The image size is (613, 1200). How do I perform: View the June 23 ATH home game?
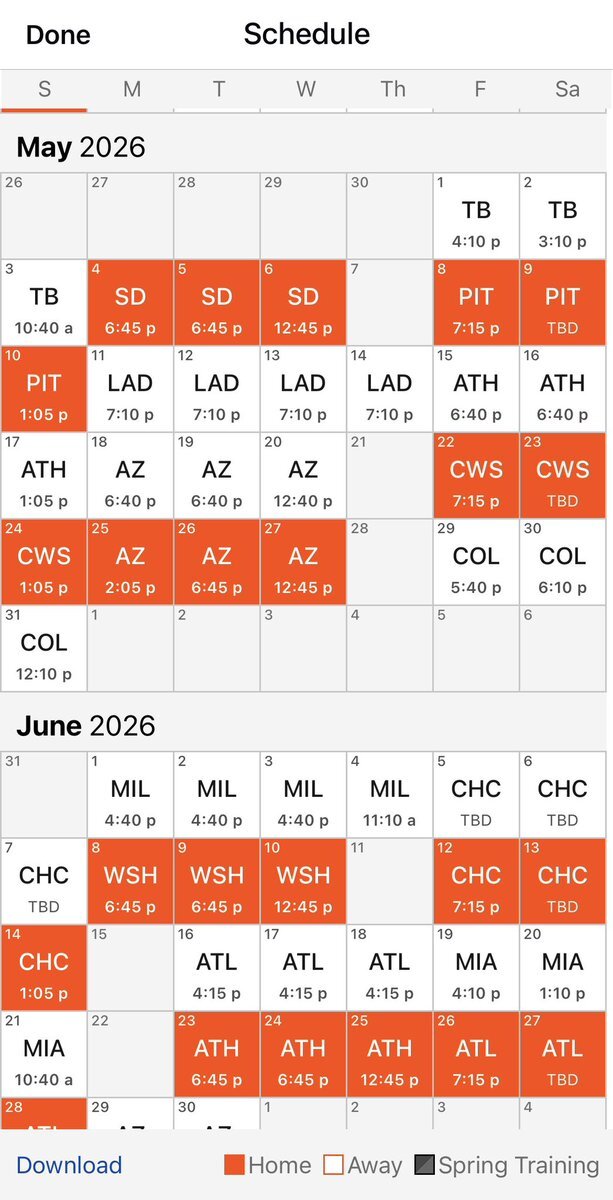click(x=217, y=1055)
